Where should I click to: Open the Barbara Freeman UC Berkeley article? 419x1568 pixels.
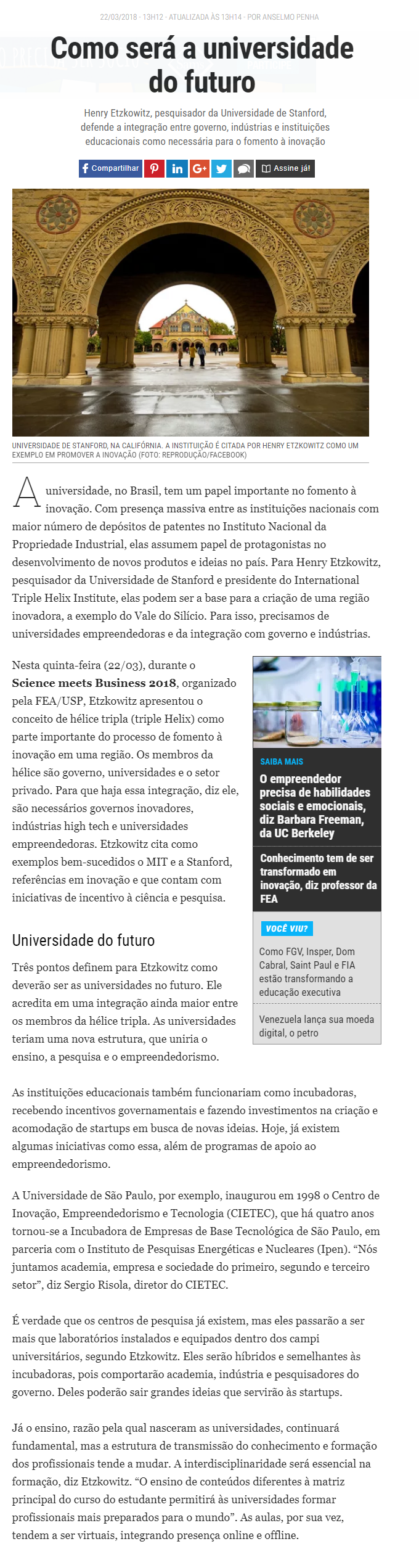(x=315, y=806)
